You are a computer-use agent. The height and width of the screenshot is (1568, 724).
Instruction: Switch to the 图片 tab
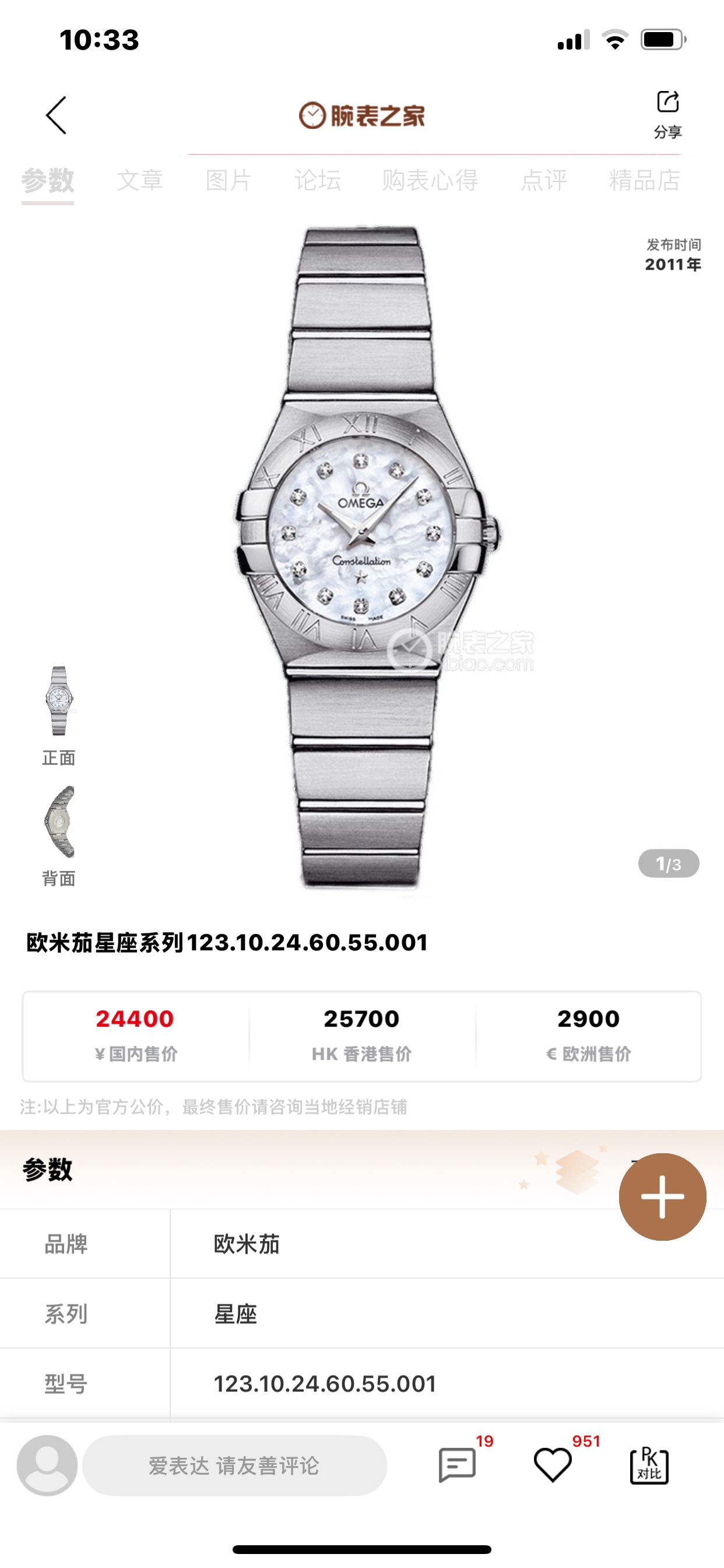click(228, 180)
